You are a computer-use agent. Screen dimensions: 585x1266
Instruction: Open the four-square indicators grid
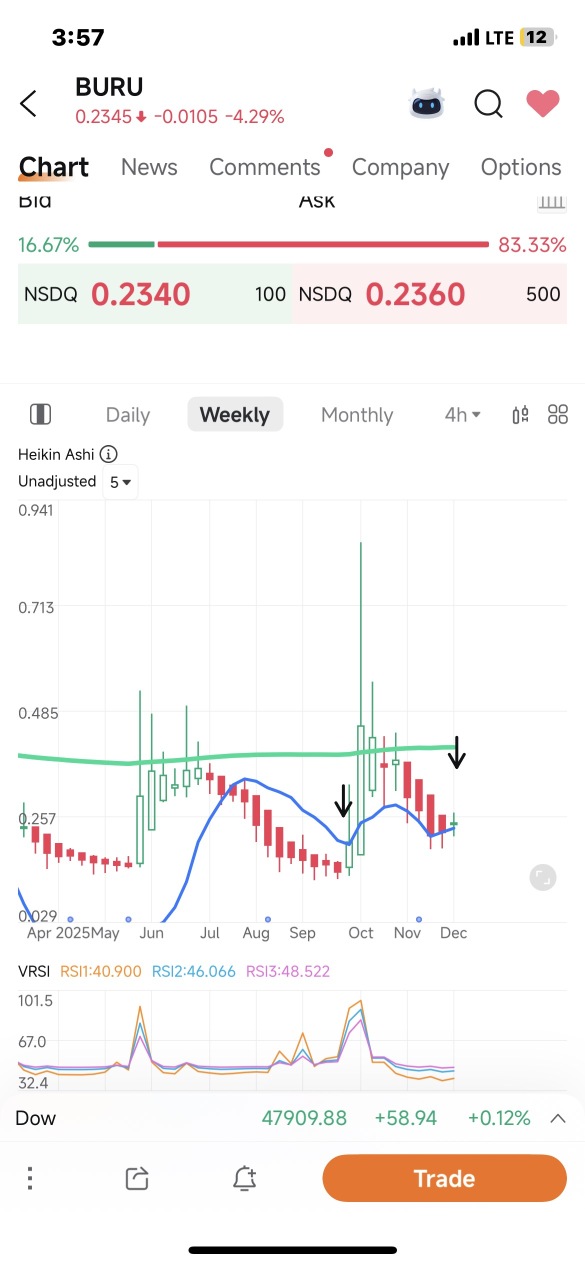pyautogui.click(x=558, y=414)
